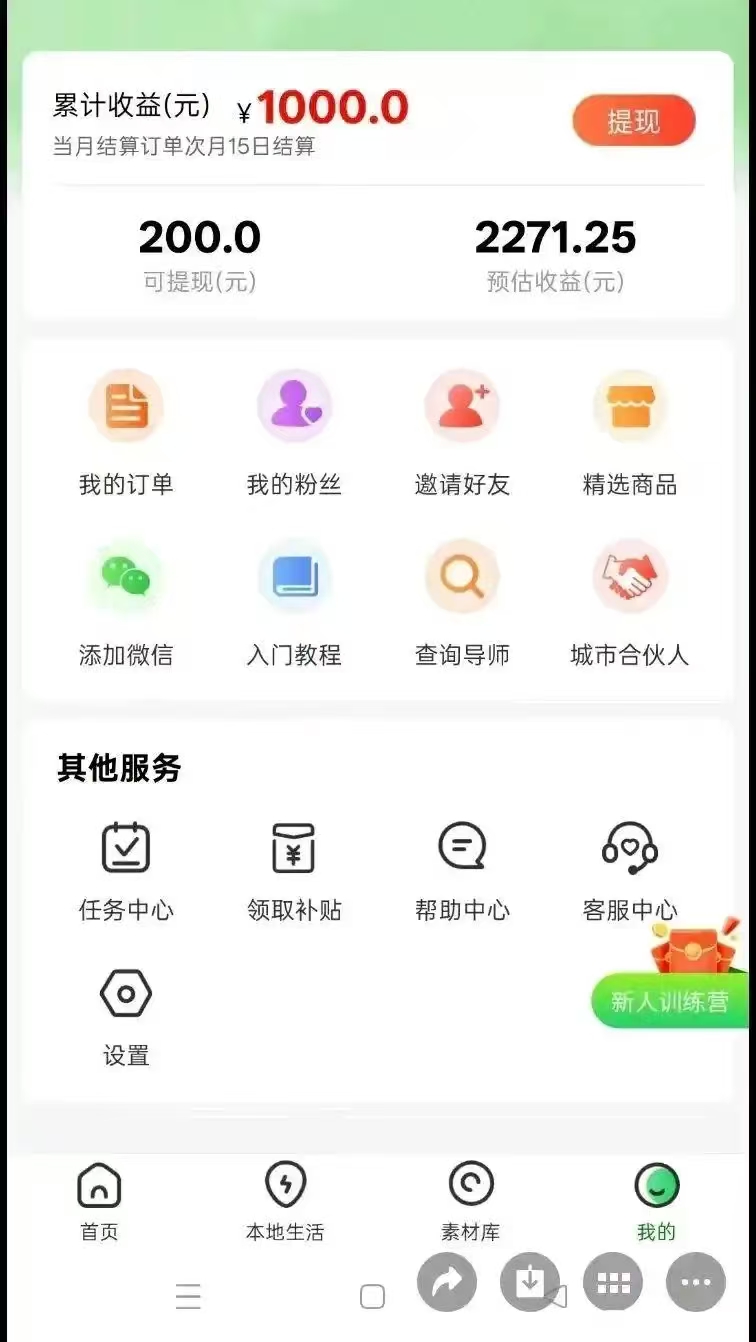This screenshot has width=756, height=1342.
Task: Switch to the 首页 home tab
Action: (99, 1200)
